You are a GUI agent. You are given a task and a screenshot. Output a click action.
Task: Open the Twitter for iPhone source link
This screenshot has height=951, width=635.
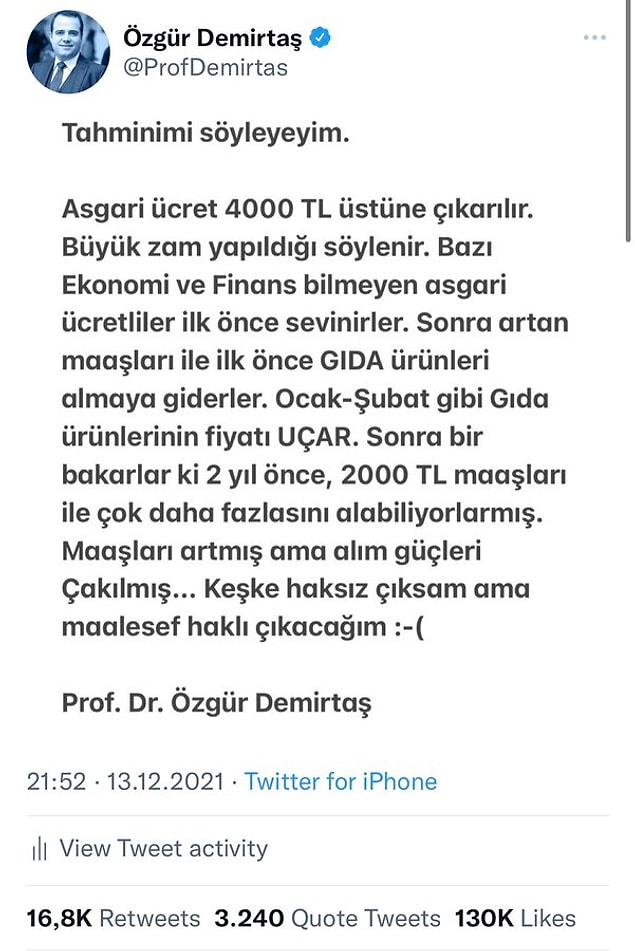340,781
